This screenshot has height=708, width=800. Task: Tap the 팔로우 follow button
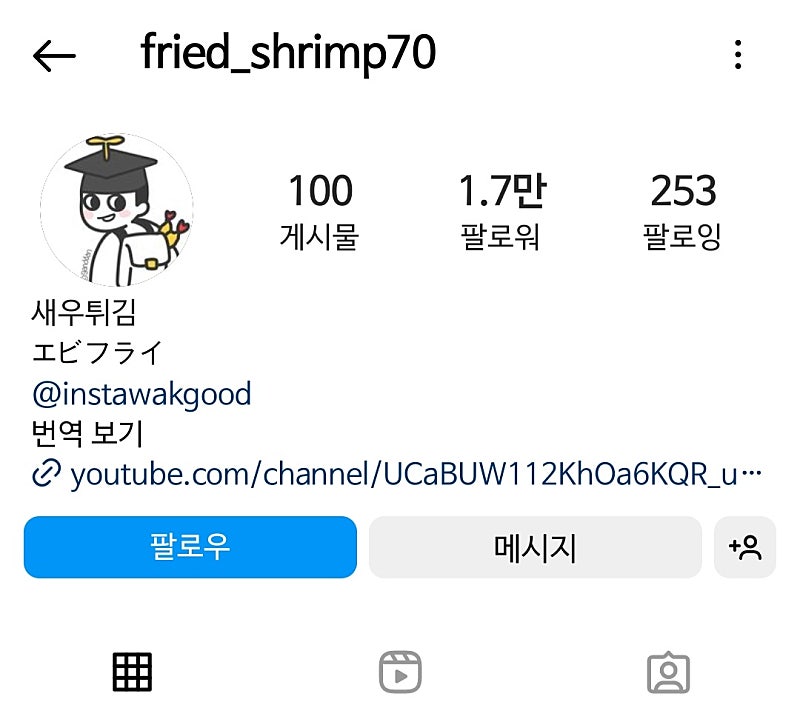[190, 547]
